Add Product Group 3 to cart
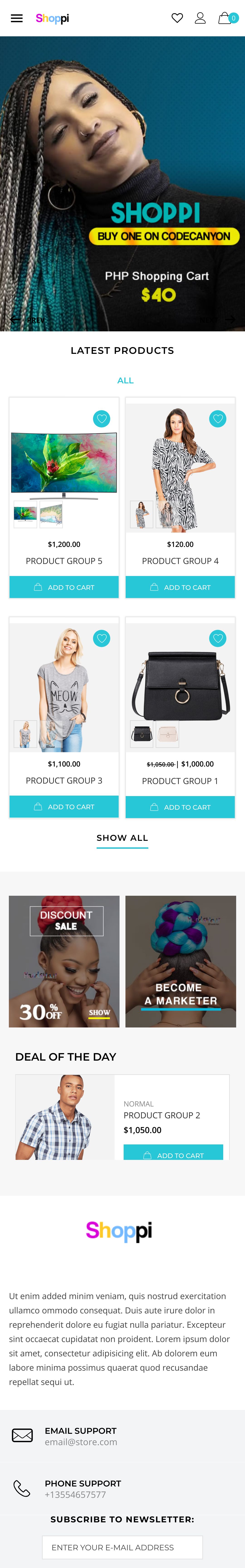245x1568 pixels. (64, 807)
